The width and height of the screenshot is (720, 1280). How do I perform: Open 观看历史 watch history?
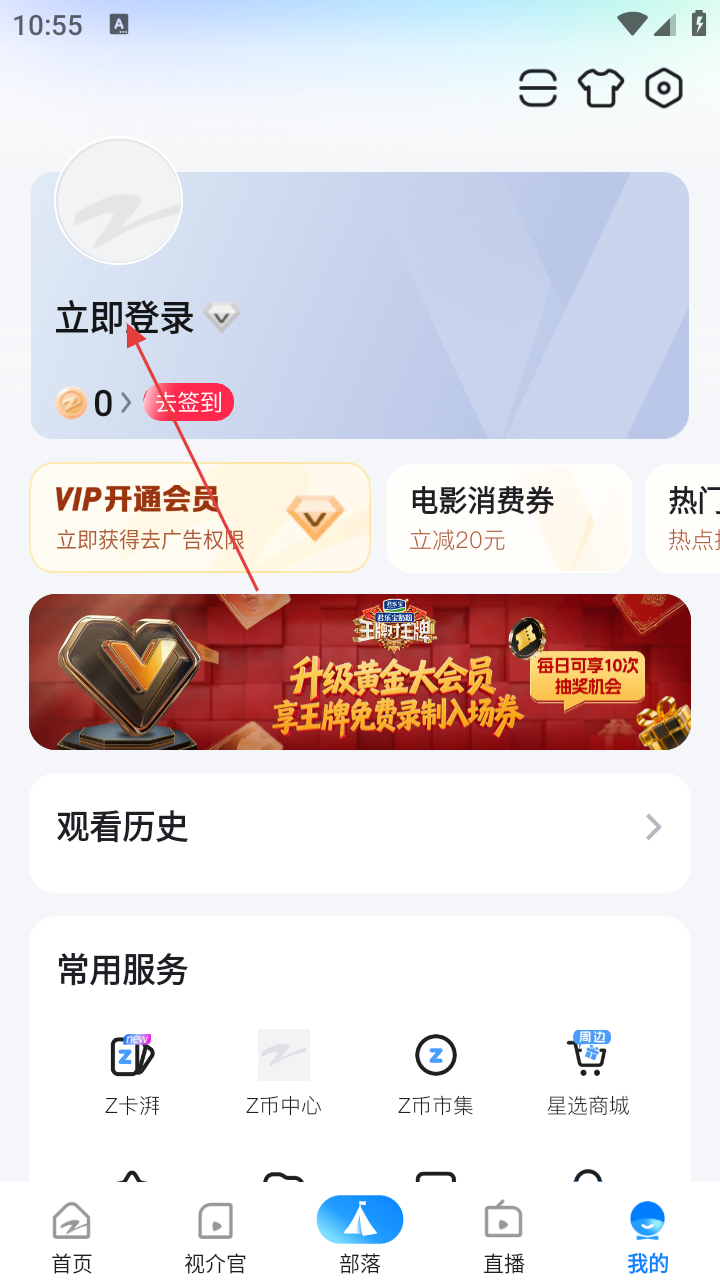[x=360, y=828]
